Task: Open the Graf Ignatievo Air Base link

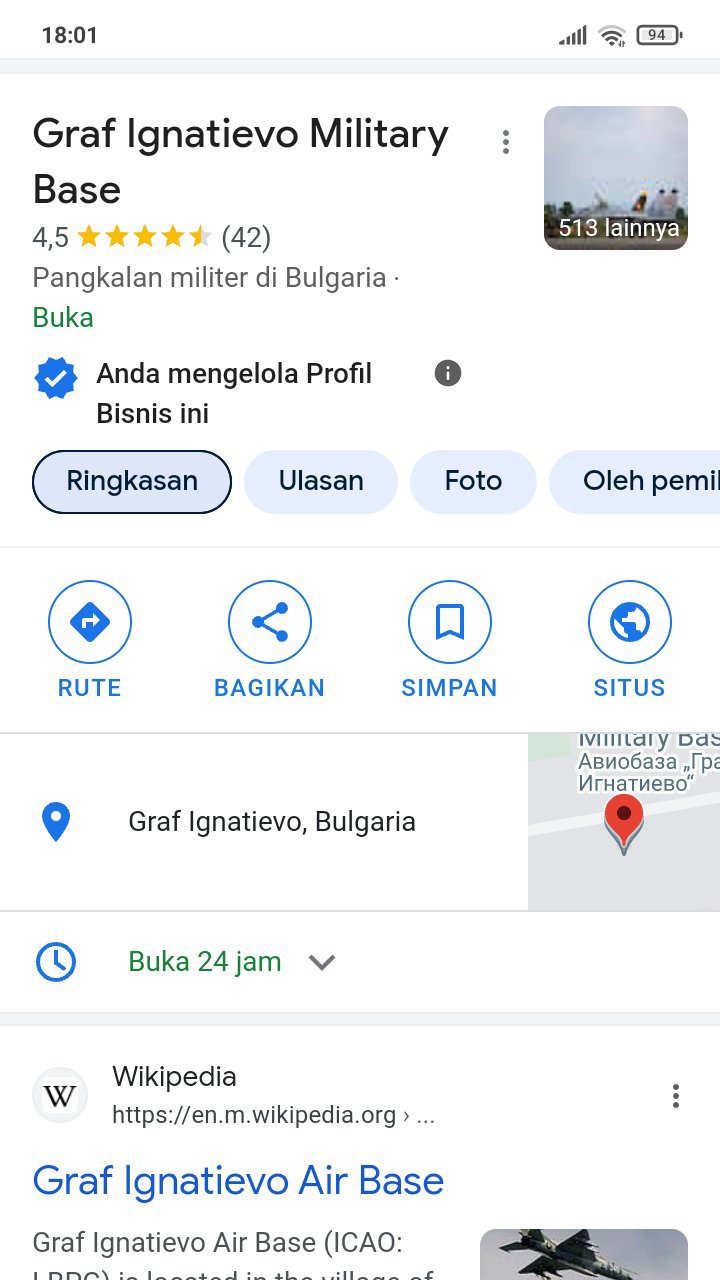Action: (238, 1181)
